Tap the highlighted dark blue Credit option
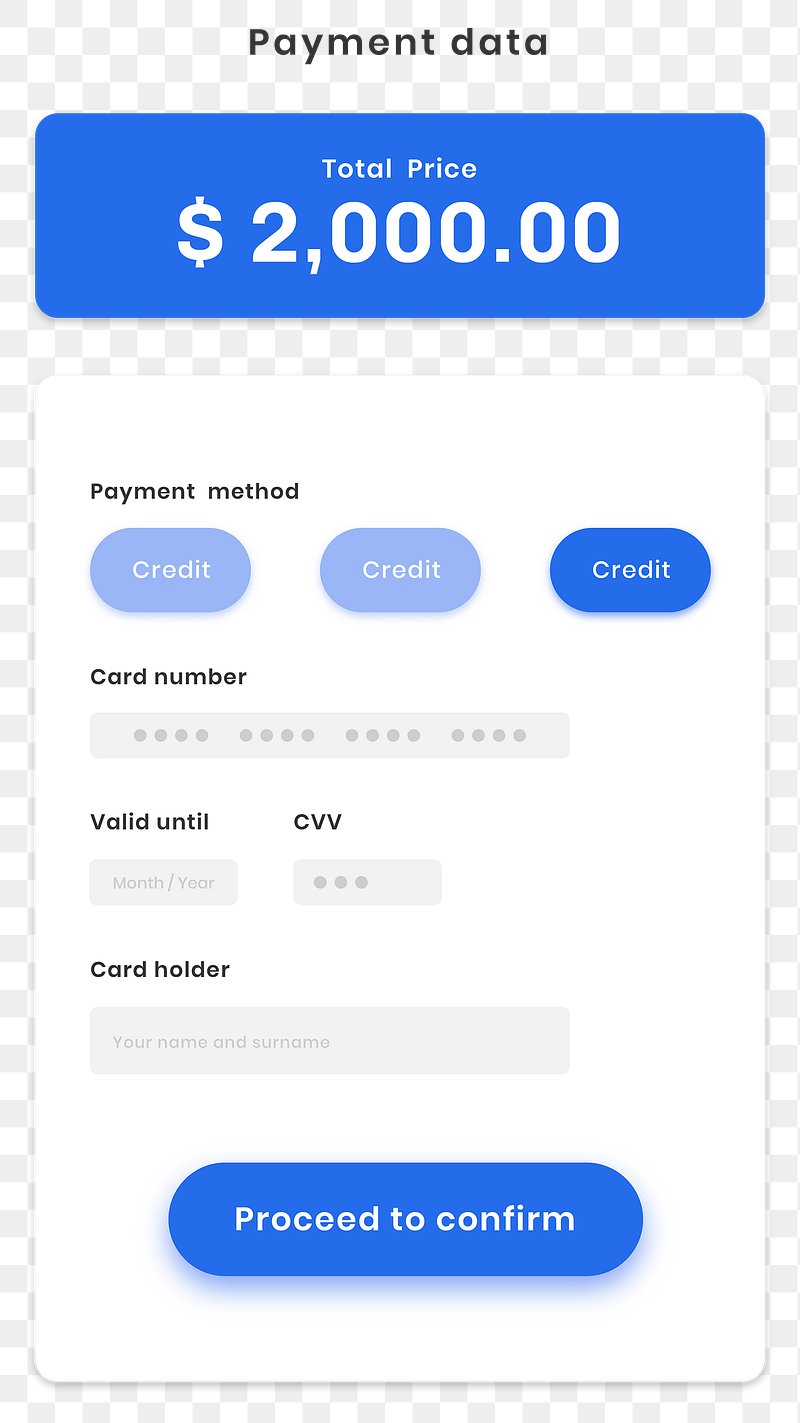 point(630,570)
